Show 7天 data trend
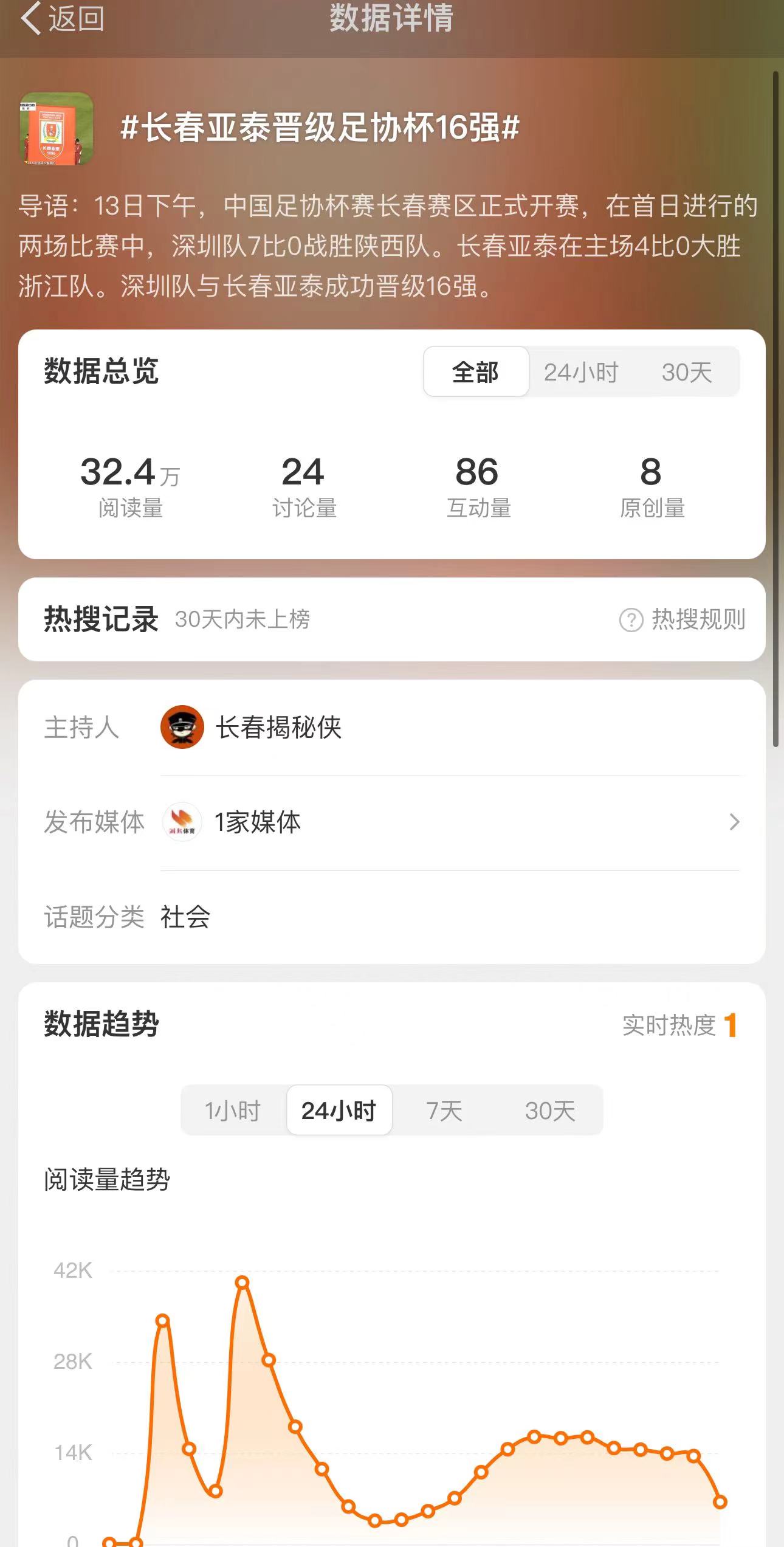The width and height of the screenshot is (784, 1547). 444,1111
